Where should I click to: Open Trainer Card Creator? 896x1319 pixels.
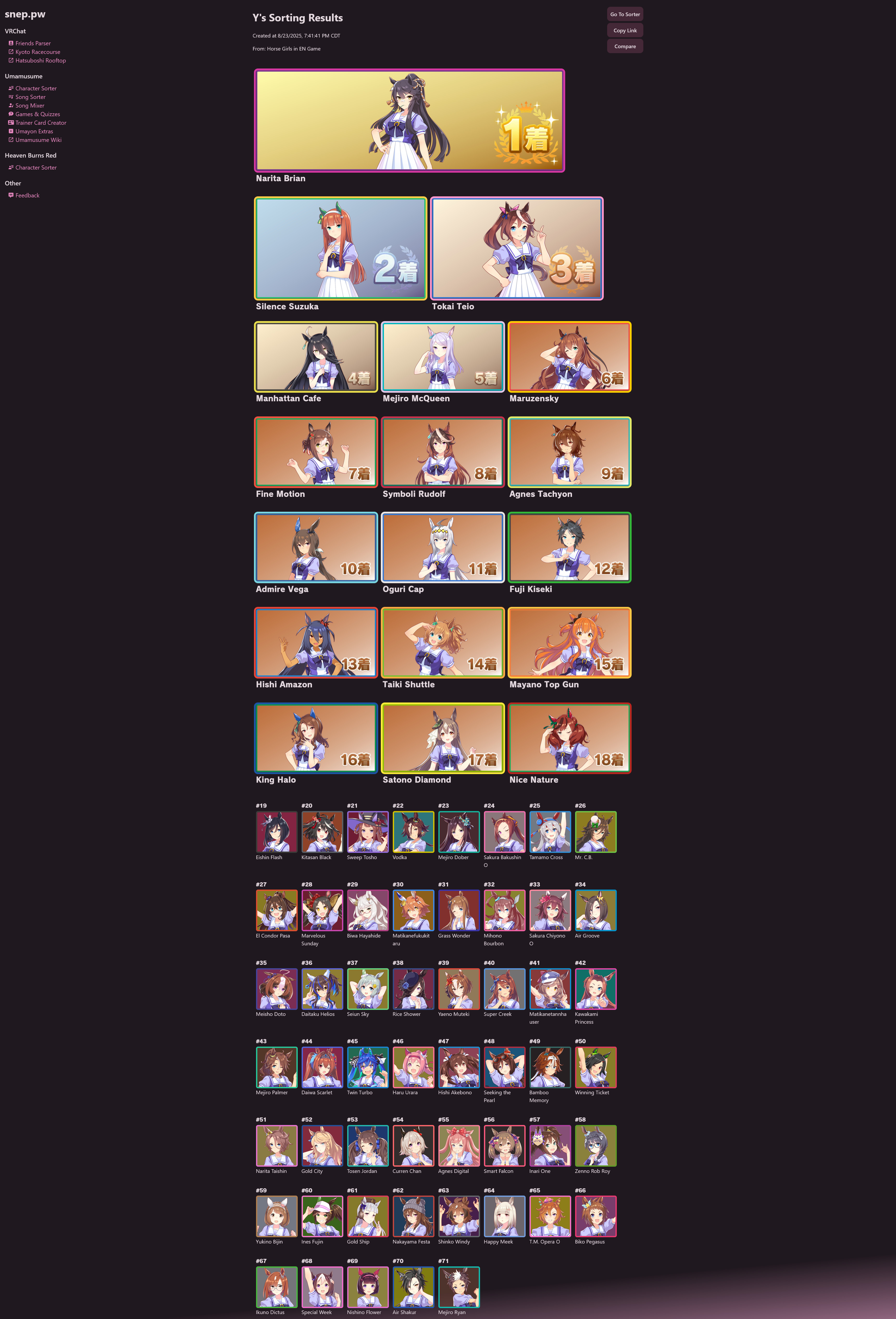click(40, 123)
